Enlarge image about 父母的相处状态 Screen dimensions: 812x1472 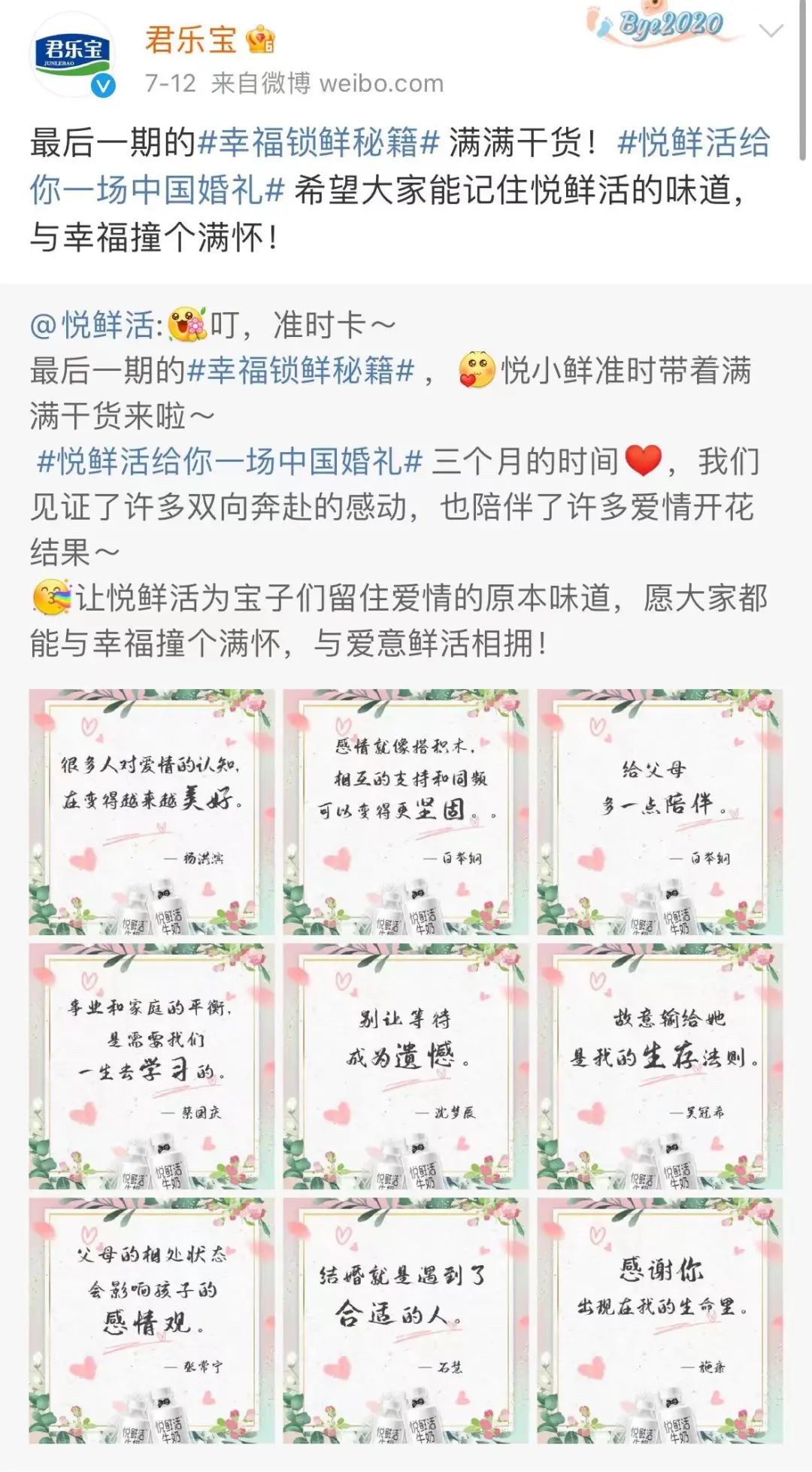(x=152, y=1319)
